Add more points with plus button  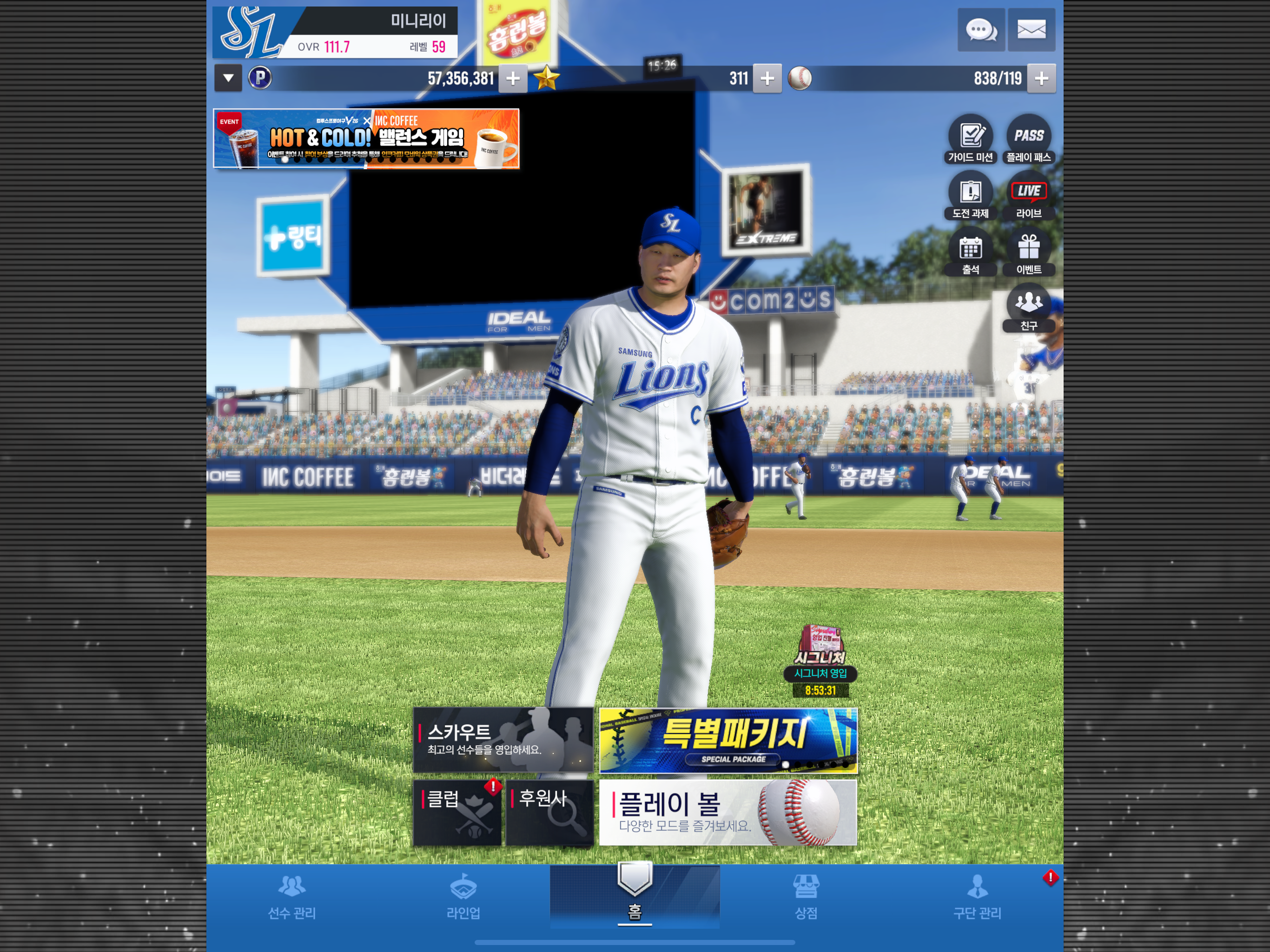pyautogui.click(x=513, y=79)
